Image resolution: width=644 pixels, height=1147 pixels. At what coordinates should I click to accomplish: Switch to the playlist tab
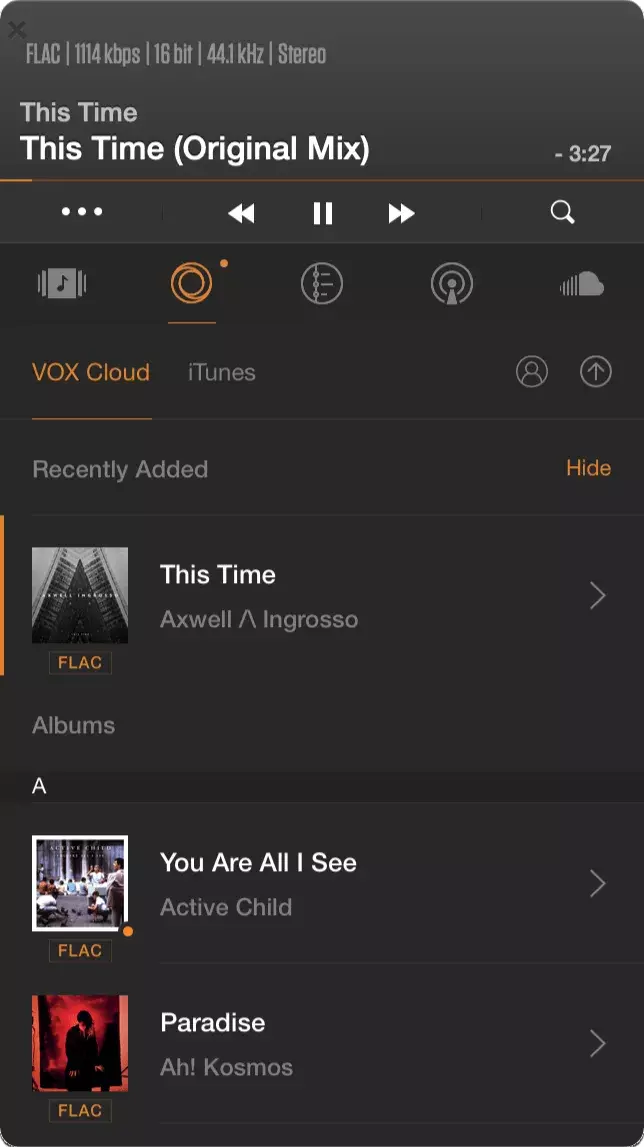[62, 284]
